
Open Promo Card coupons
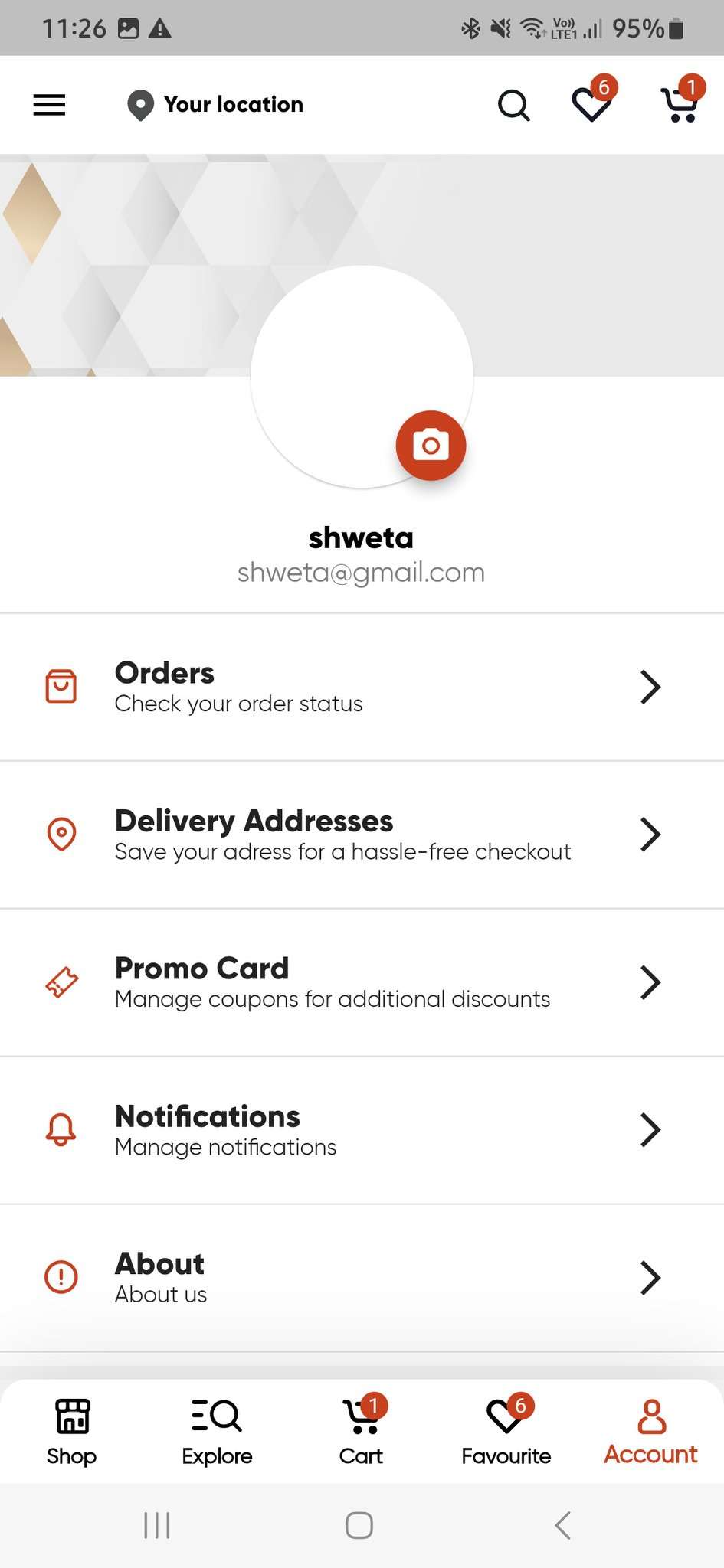pos(362,982)
